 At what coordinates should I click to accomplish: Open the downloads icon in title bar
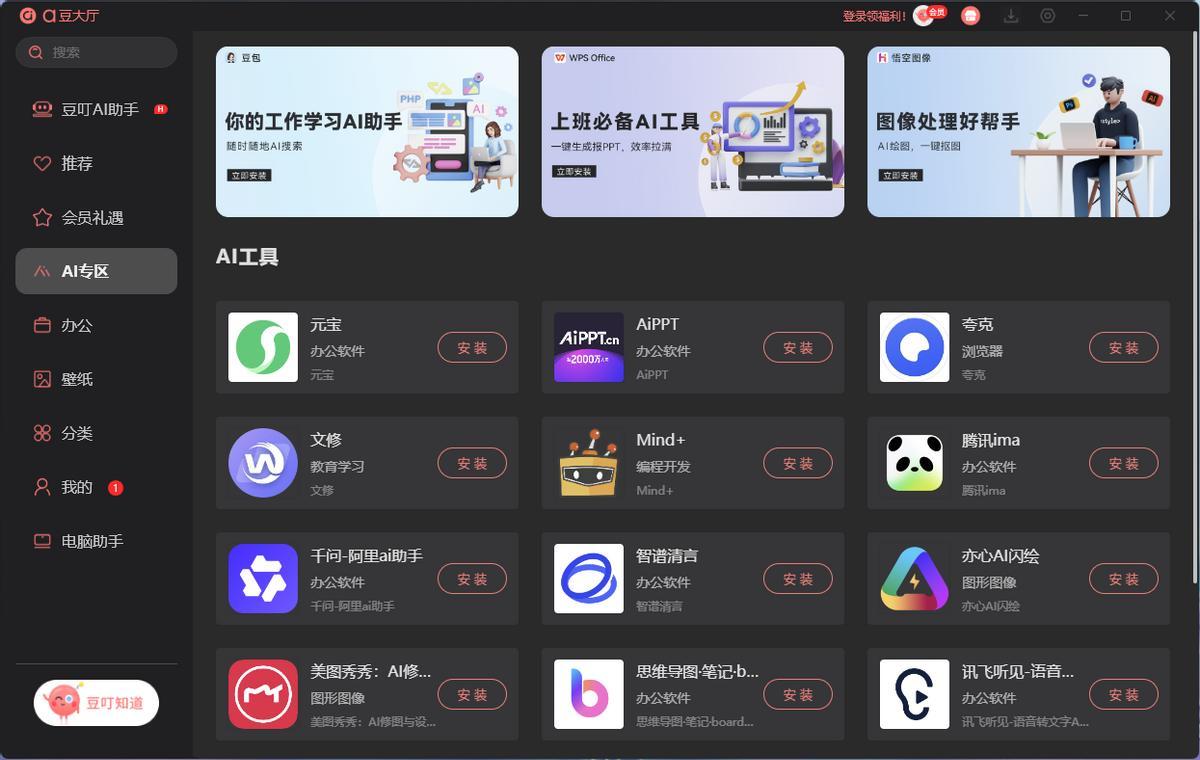click(1011, 16)
